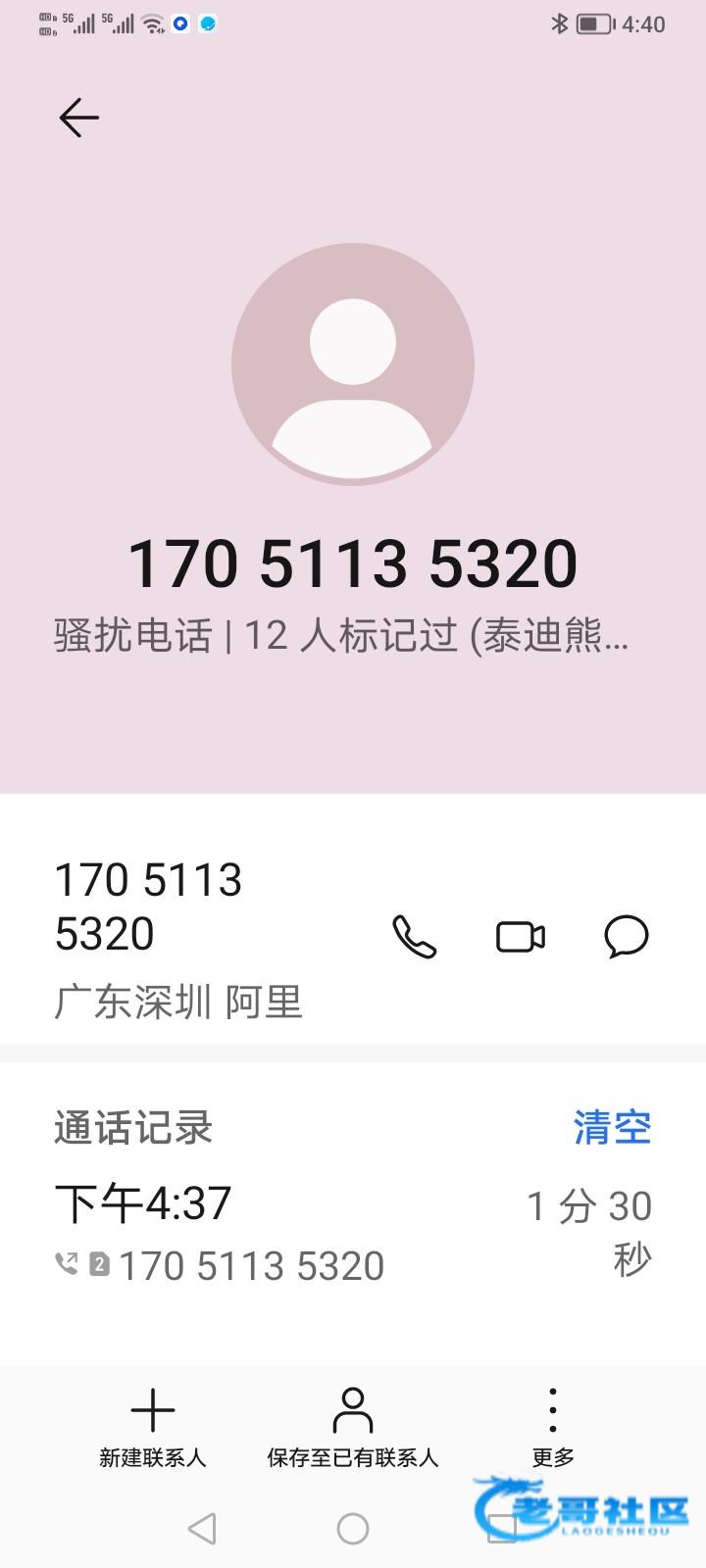Go back using the top arrow

(x=78, y=118)
